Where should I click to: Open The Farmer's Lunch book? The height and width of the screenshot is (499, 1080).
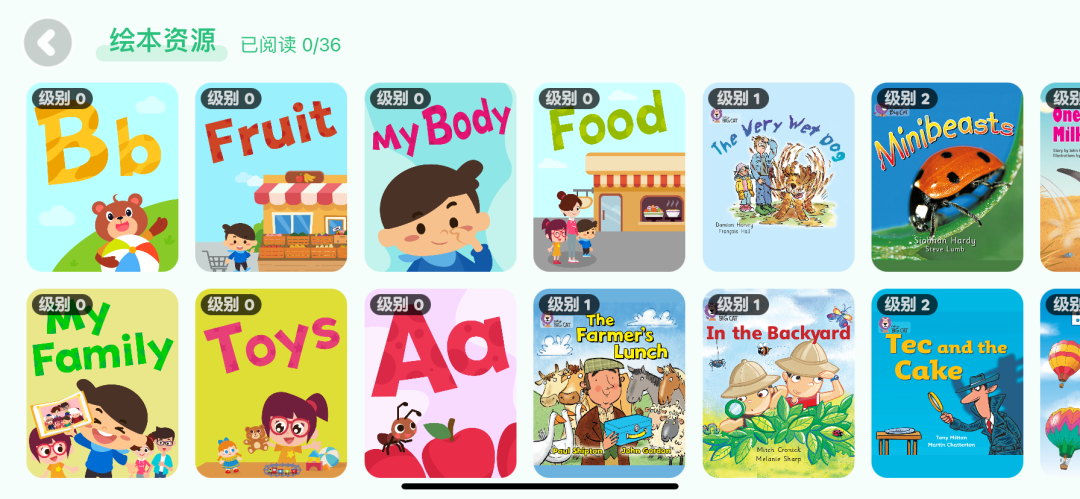(609, 384)
